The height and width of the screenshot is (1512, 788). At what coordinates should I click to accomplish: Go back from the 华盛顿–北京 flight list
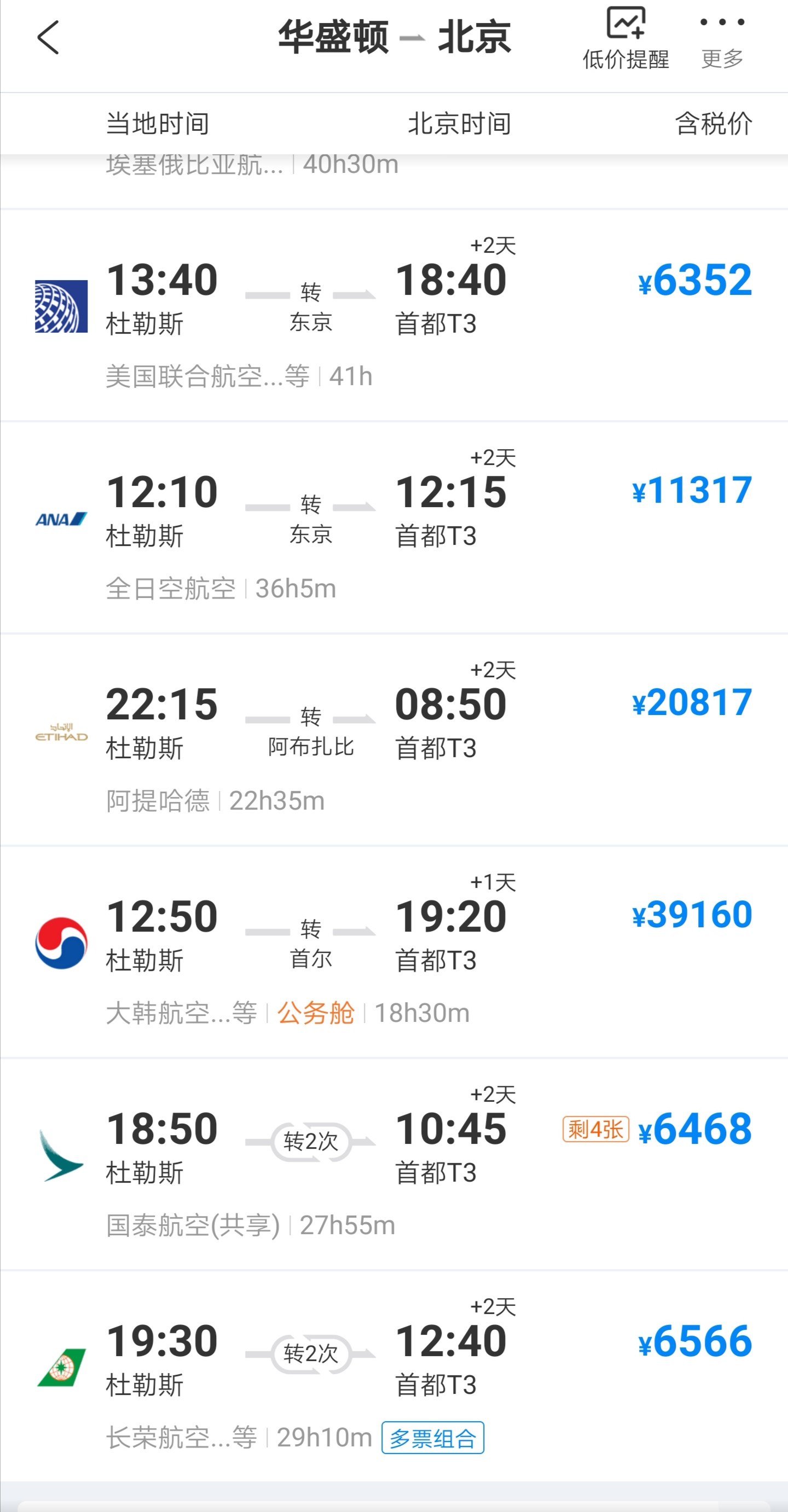pos(48,38)
